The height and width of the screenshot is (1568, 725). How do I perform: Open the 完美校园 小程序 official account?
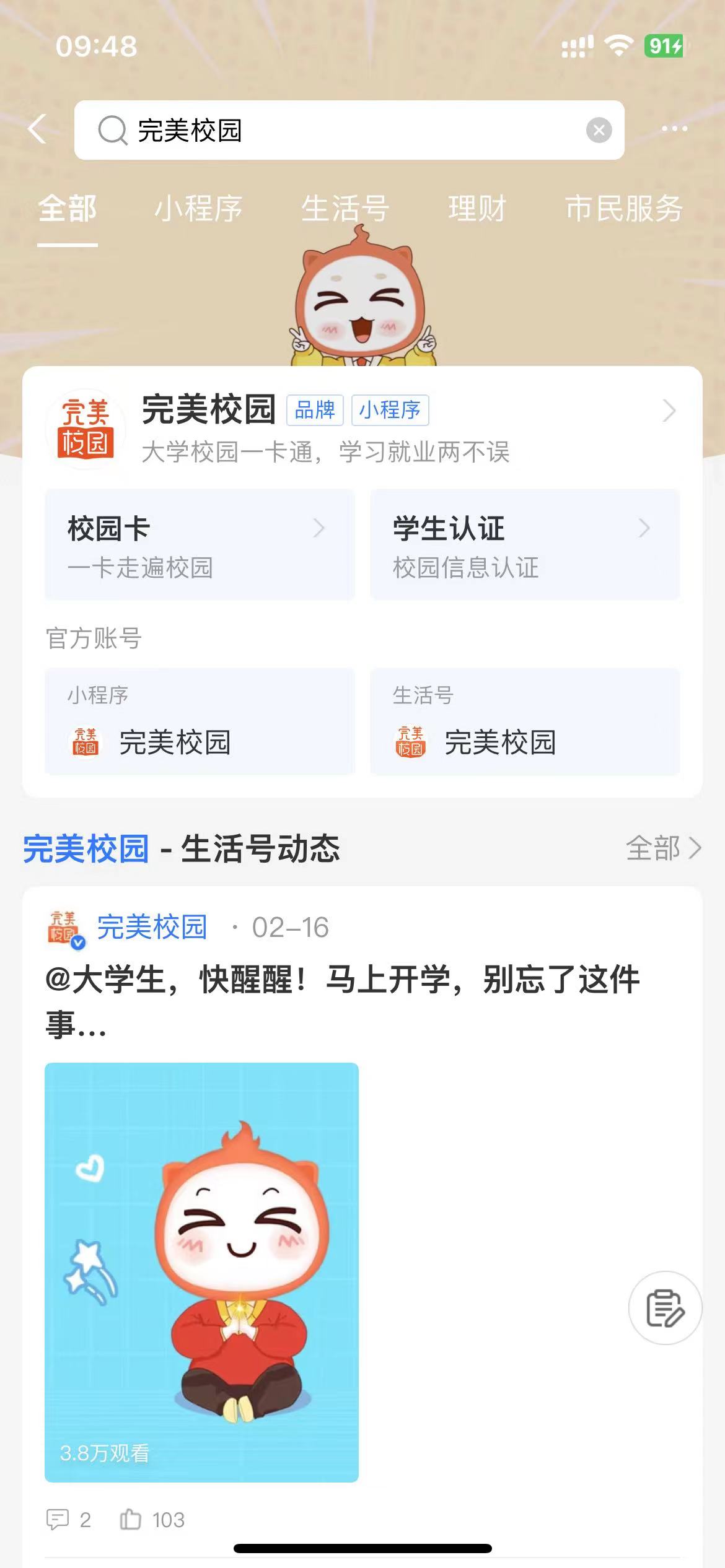[x=200, y=722]
